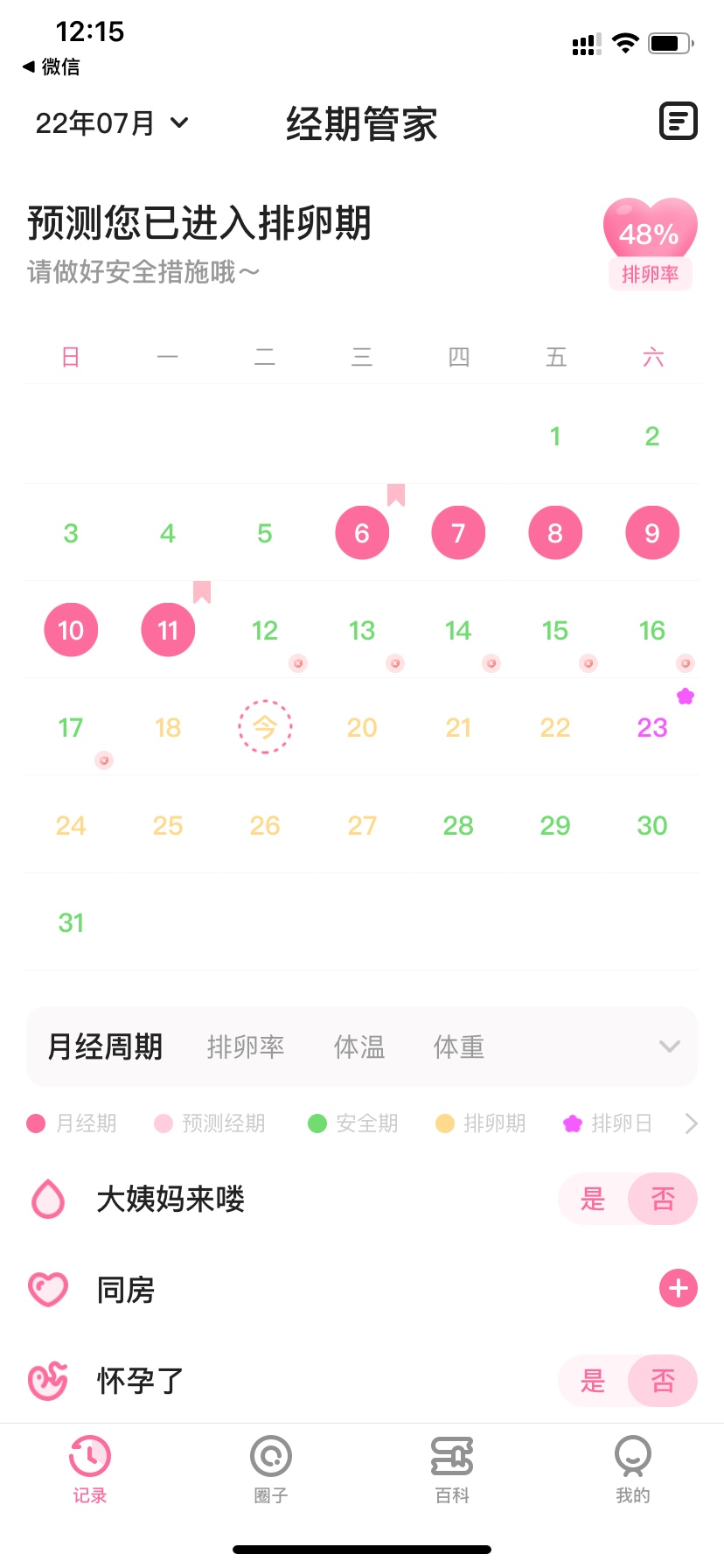Go to the 圈子 tab
This screenshot has height=1568, width=724.
271,1469
